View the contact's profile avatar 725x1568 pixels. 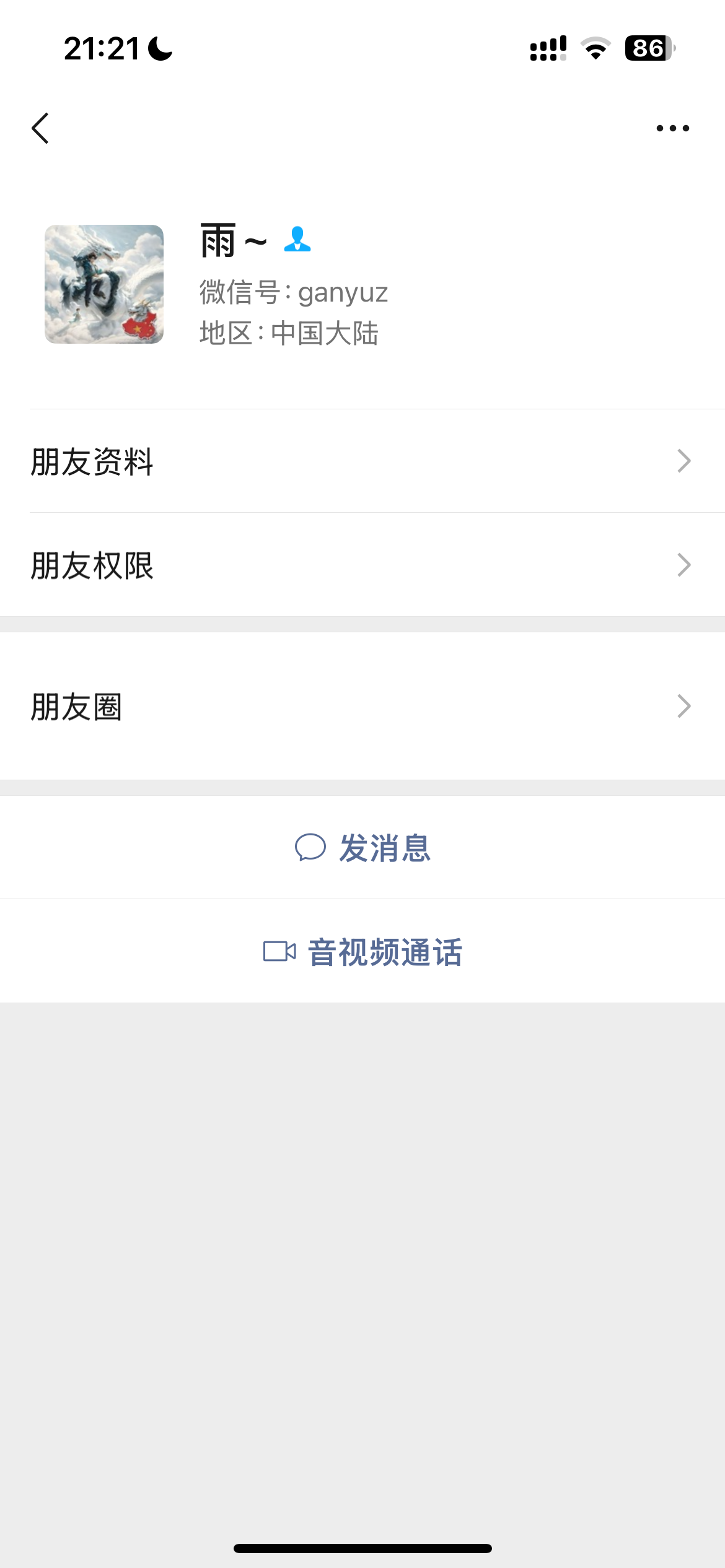[104, 284]
